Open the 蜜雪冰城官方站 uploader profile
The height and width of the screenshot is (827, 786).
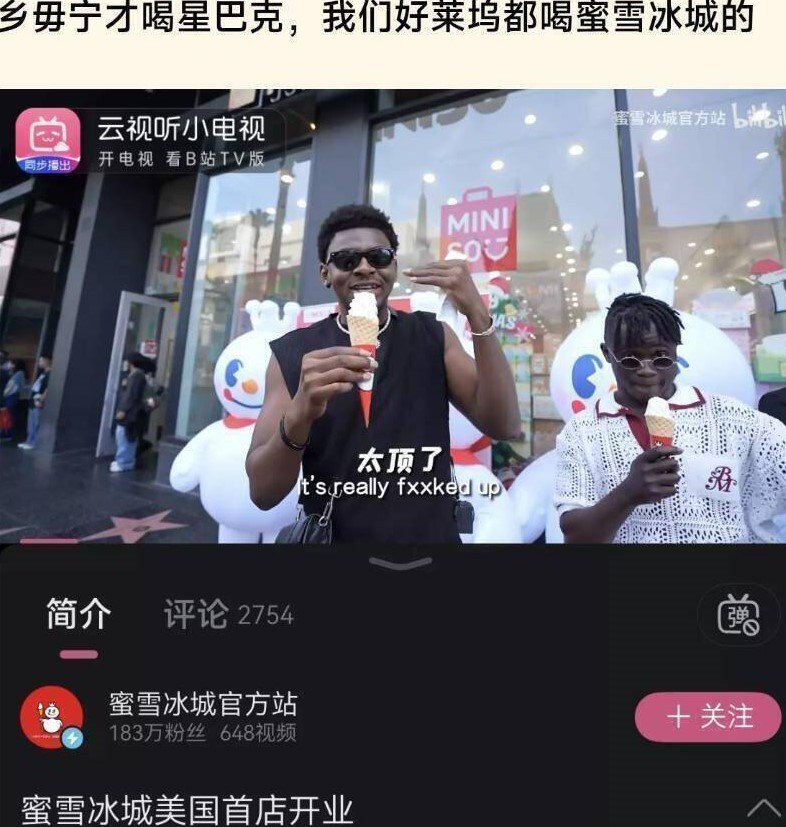[x=202, y=705]
